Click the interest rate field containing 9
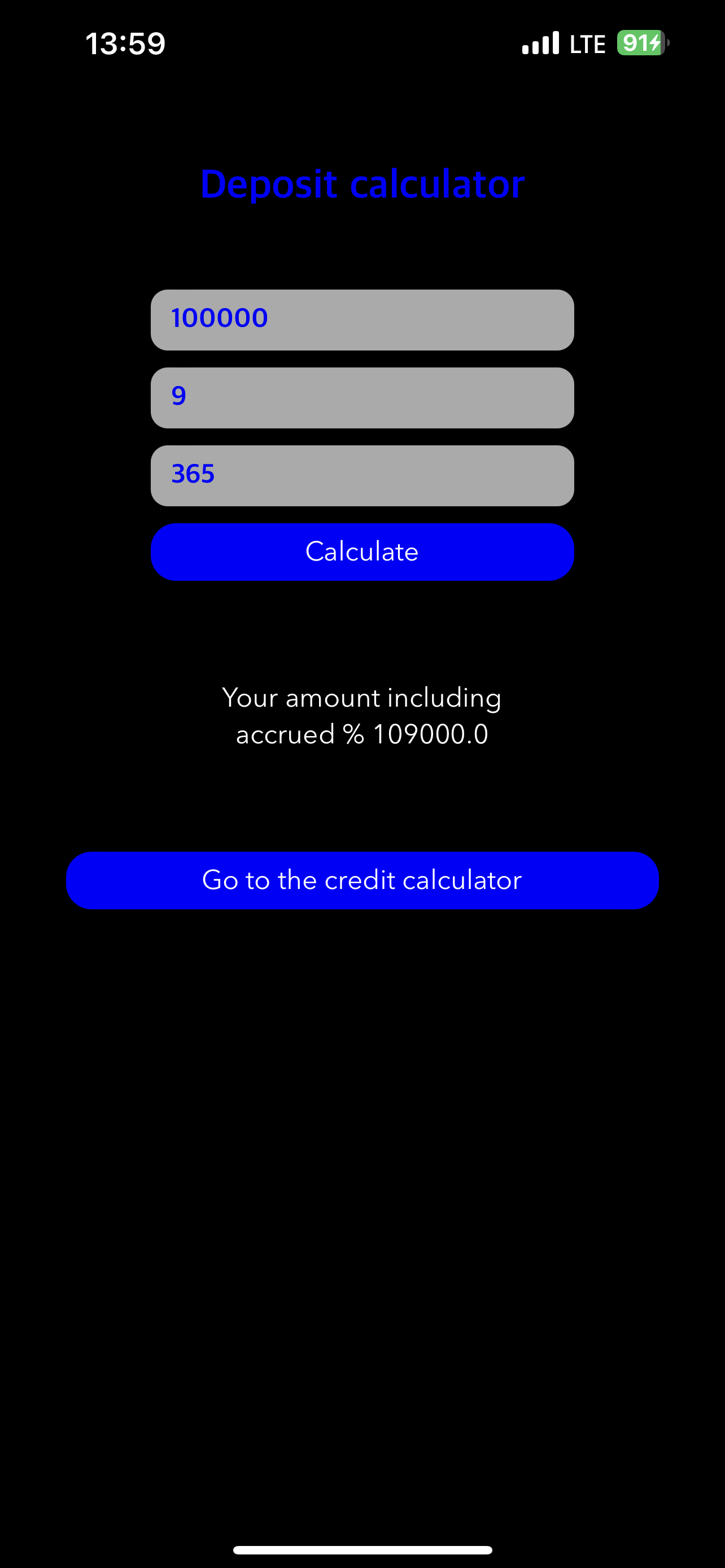Screen dimensions: 725x1568 362,397
